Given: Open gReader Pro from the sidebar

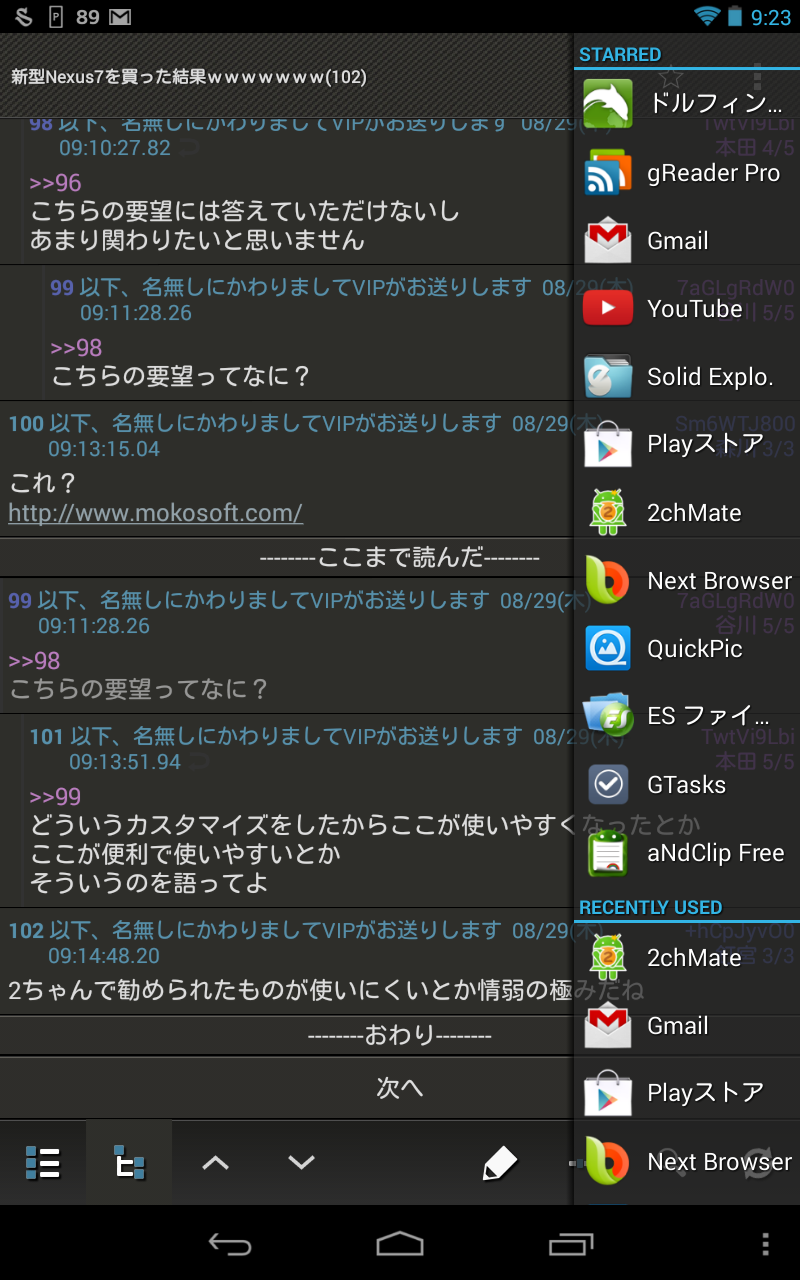Looking at the screenshot, I should pos(687,173).
